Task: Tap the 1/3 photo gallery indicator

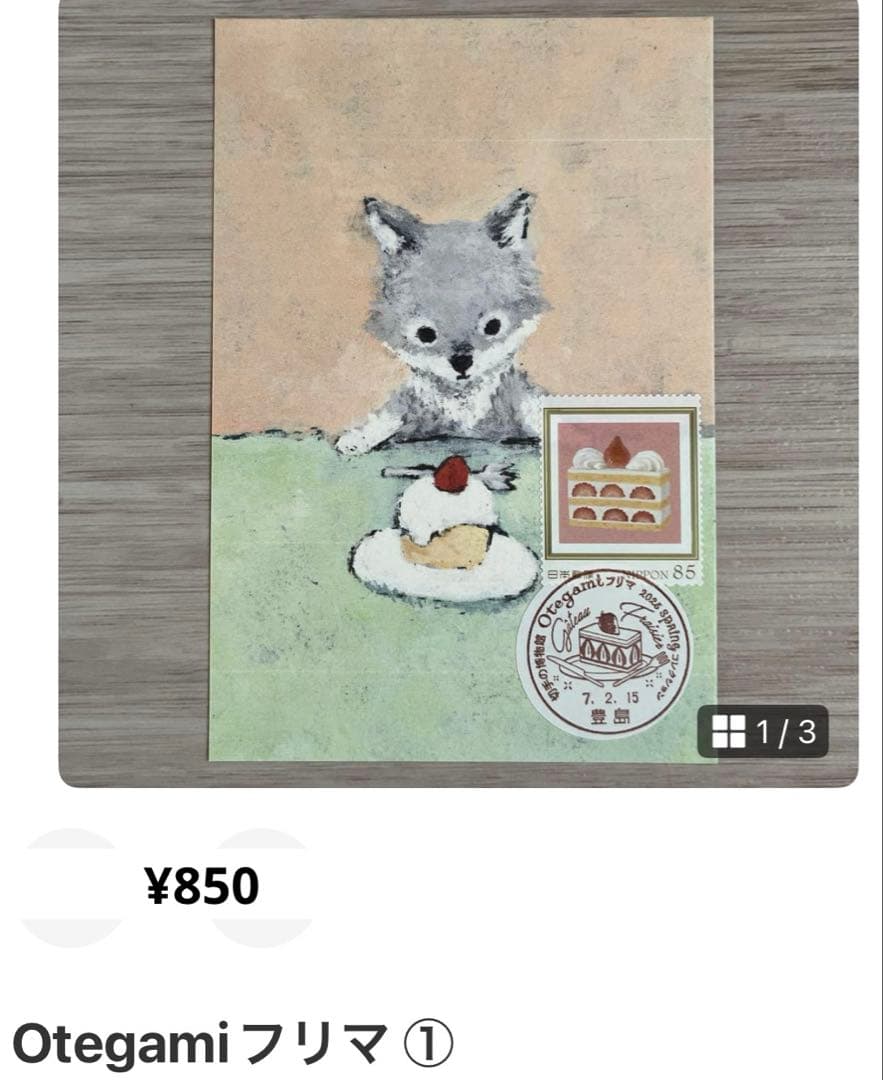Action: point(763,732)
